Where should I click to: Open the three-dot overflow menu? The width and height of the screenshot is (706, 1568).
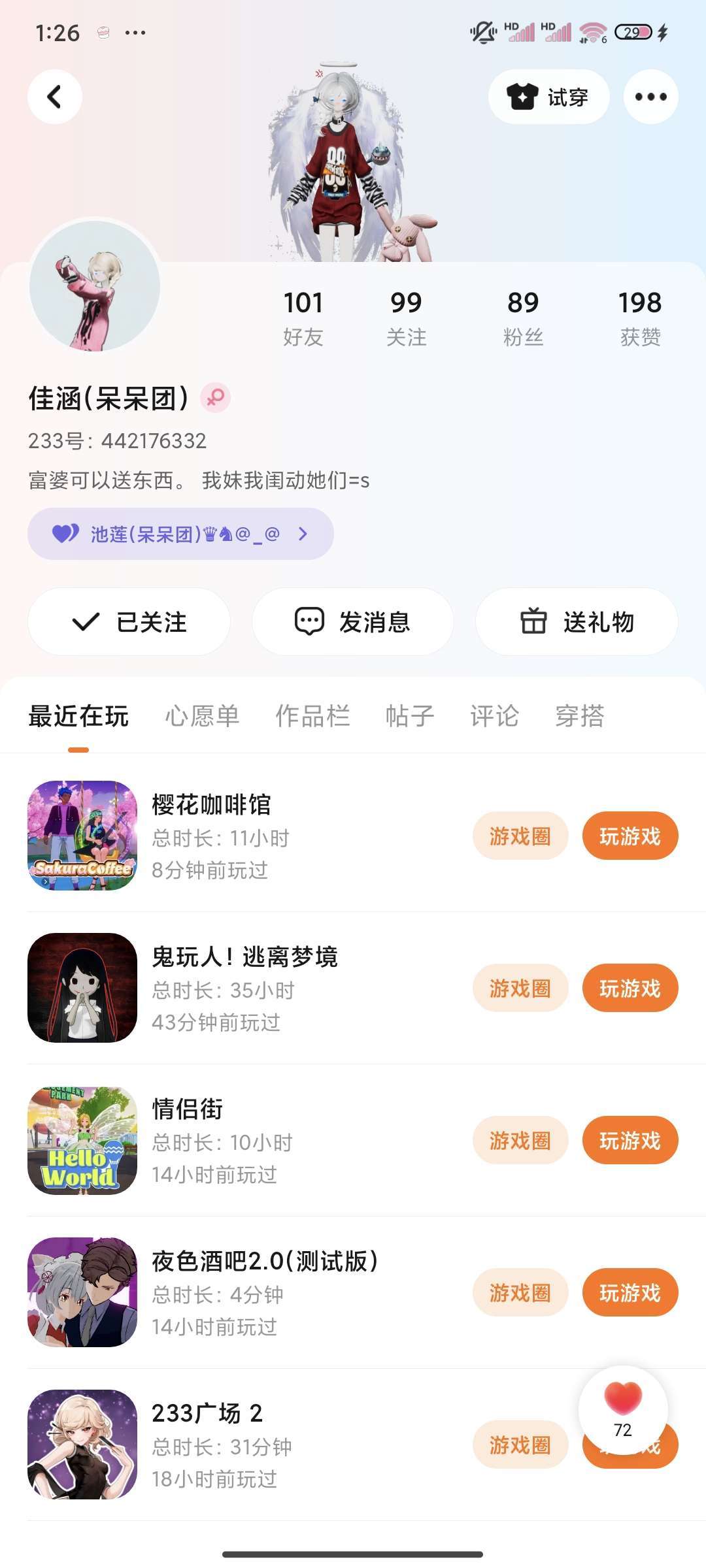click(x=650, y=97)
